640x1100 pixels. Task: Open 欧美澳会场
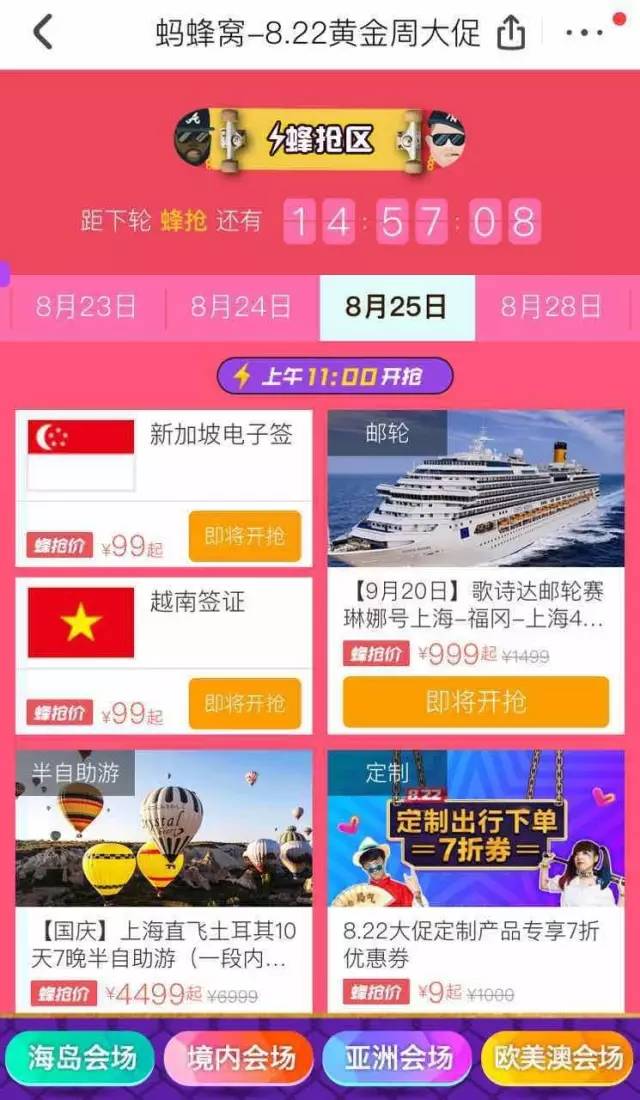point(558,1058)
